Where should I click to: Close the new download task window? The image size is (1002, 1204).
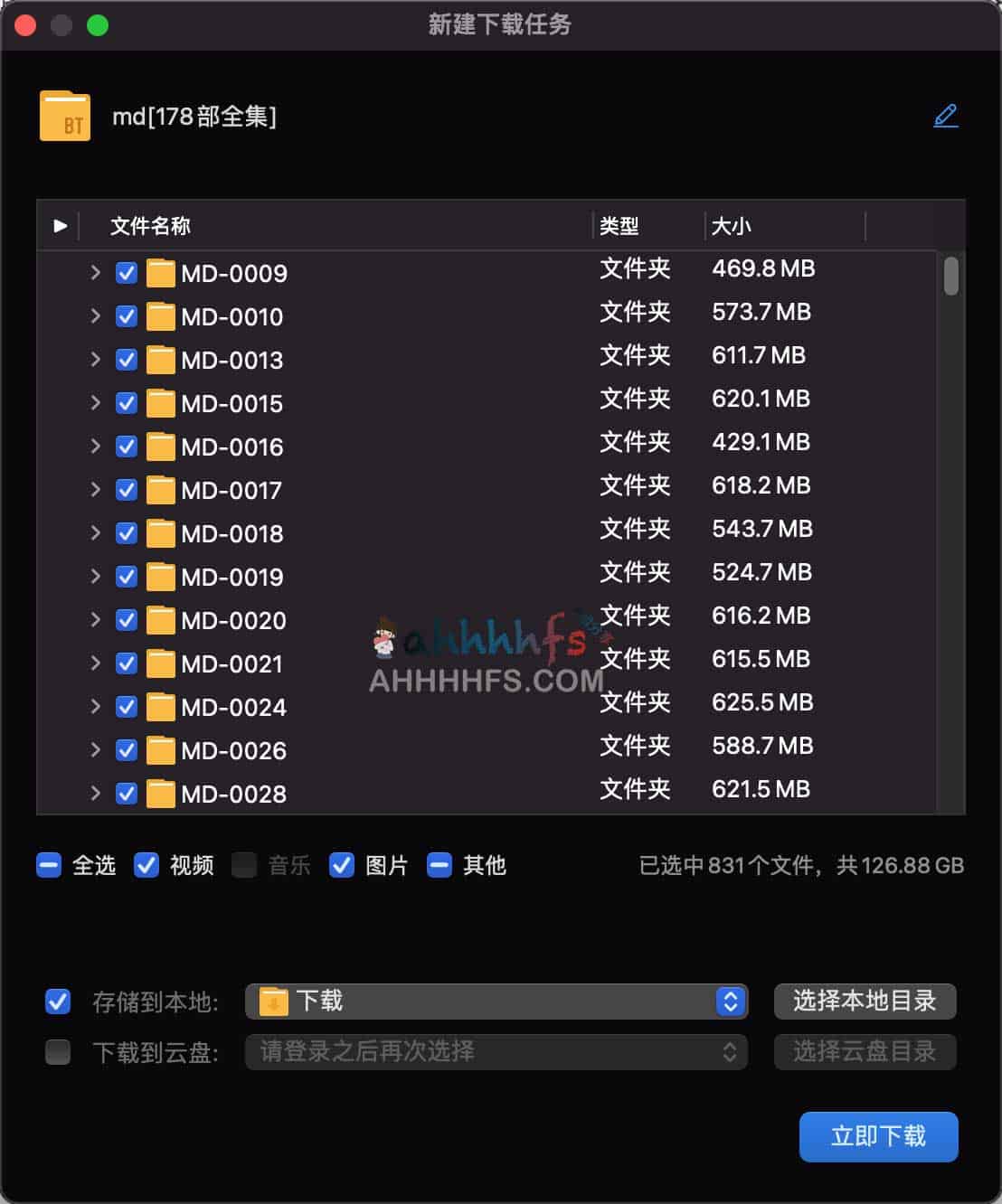[x=25, y=25]
